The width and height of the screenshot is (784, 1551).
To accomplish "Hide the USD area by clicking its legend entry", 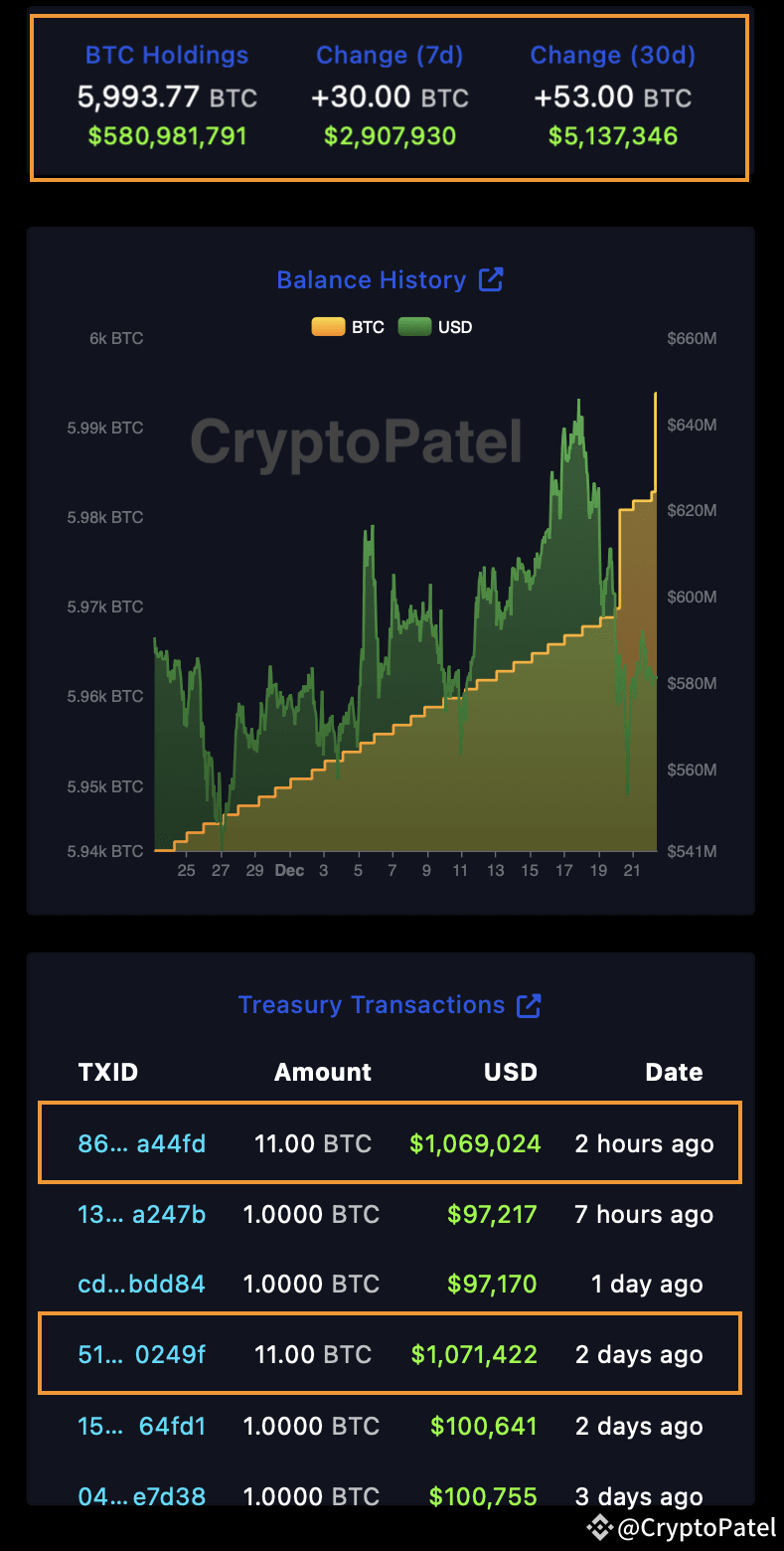I will coord(434,326).
